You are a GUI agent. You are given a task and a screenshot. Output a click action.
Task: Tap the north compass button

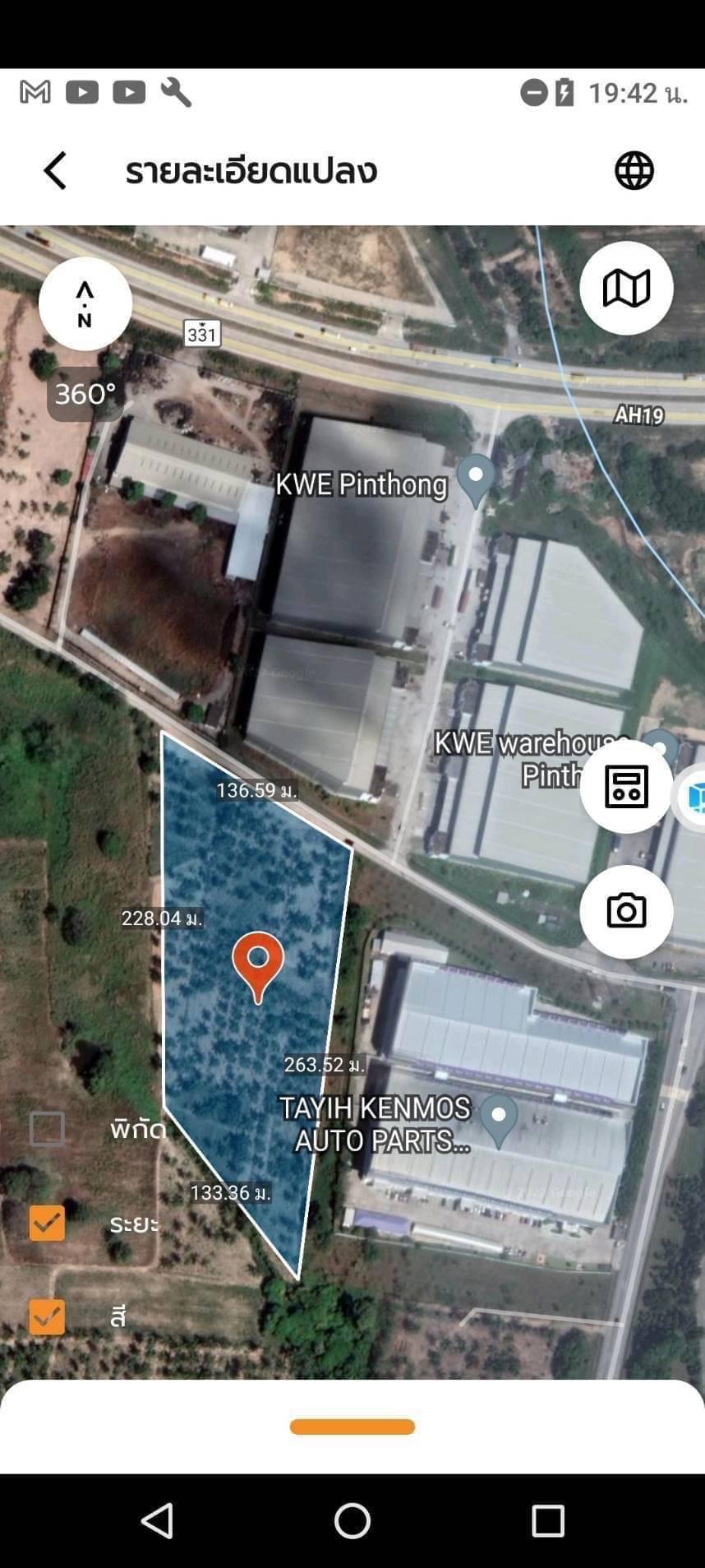85,303
